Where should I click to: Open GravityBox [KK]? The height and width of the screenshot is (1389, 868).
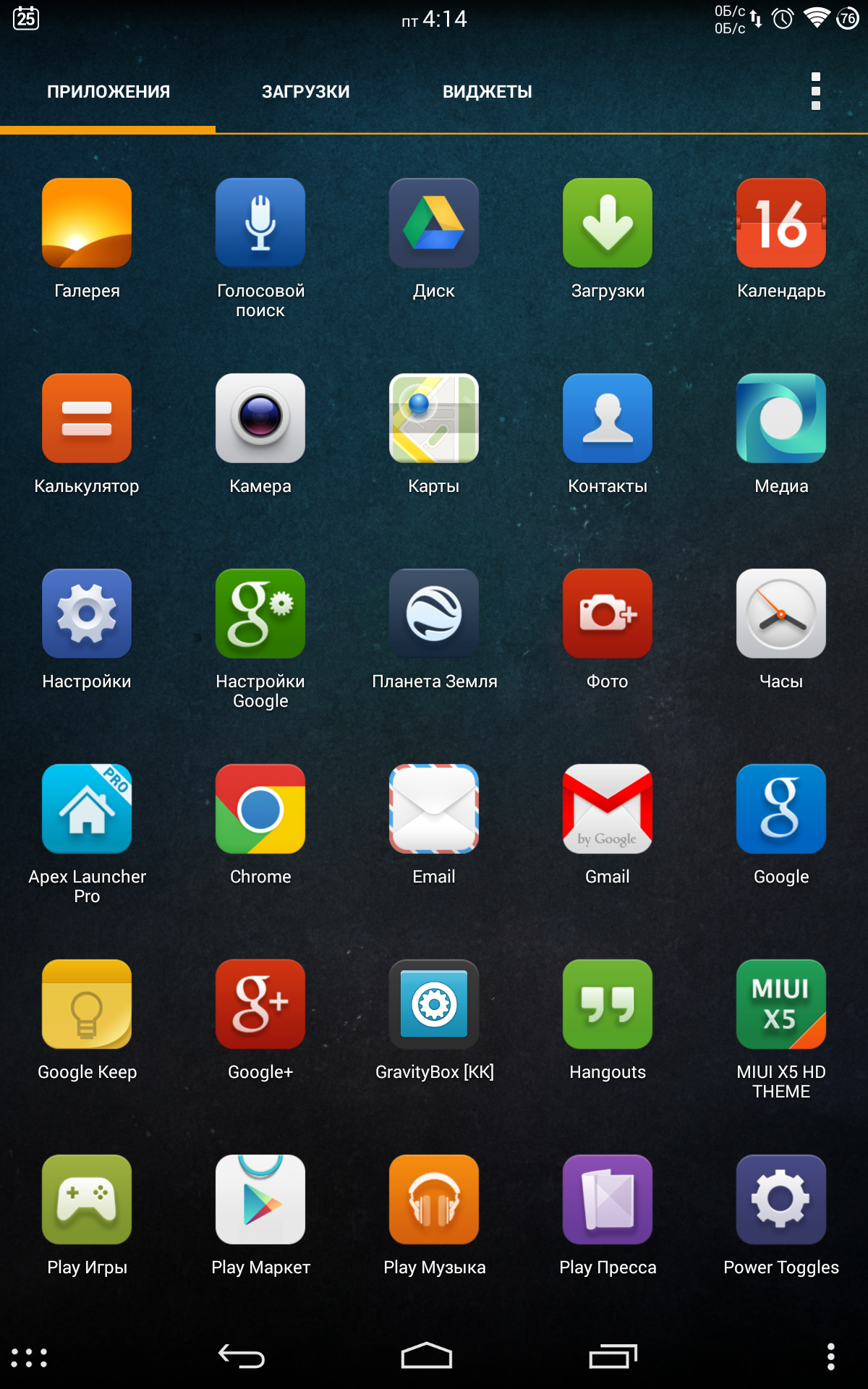[x=434, y=1005]
